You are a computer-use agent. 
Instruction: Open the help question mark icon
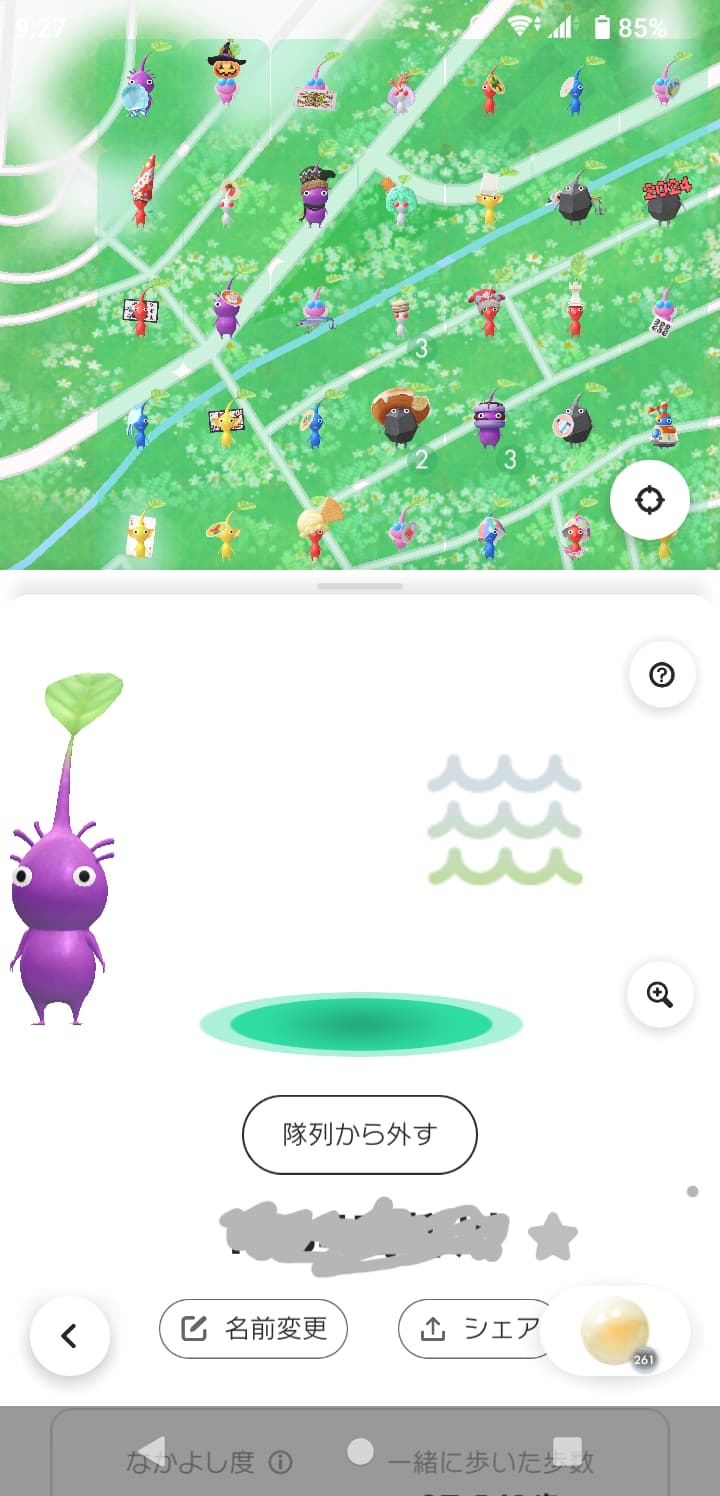click(x=661, y=675)
